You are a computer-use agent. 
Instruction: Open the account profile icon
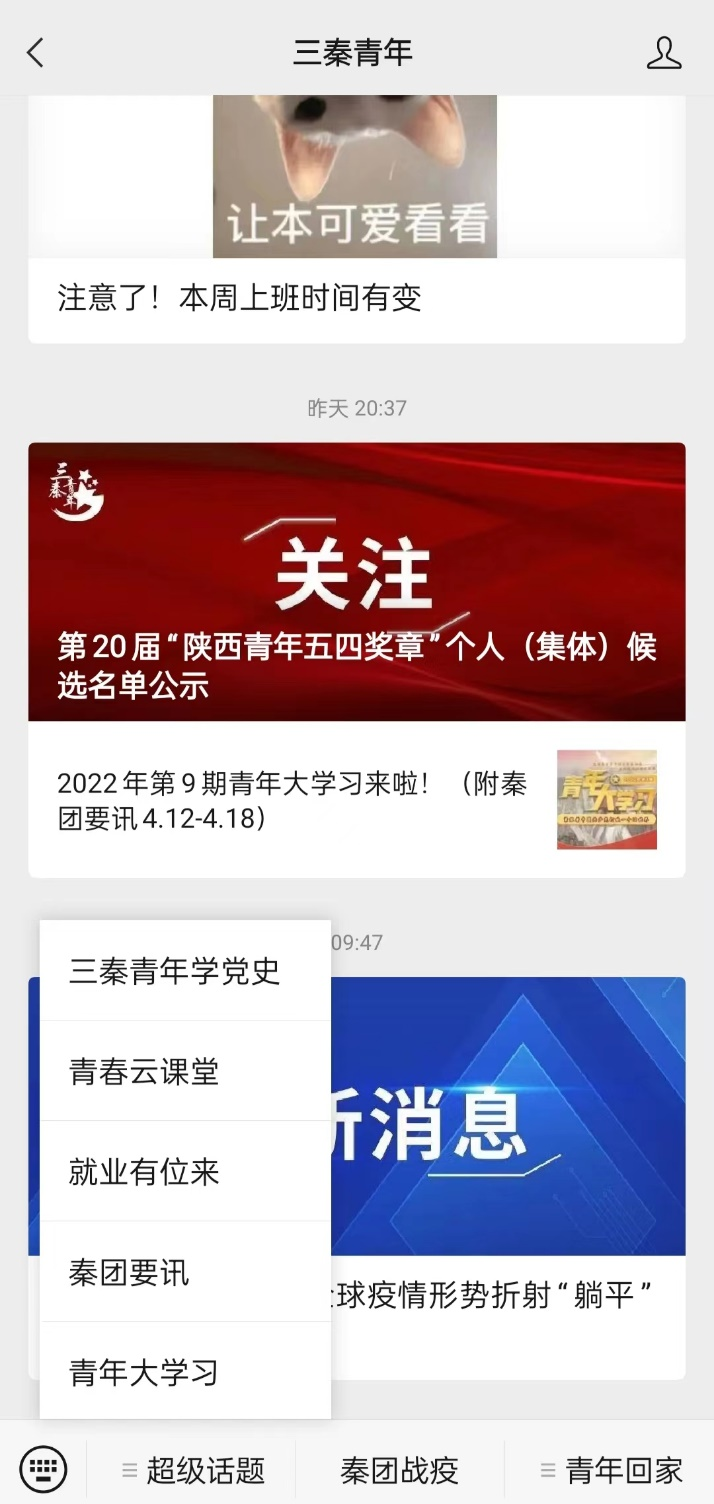(x=664, y=53)
